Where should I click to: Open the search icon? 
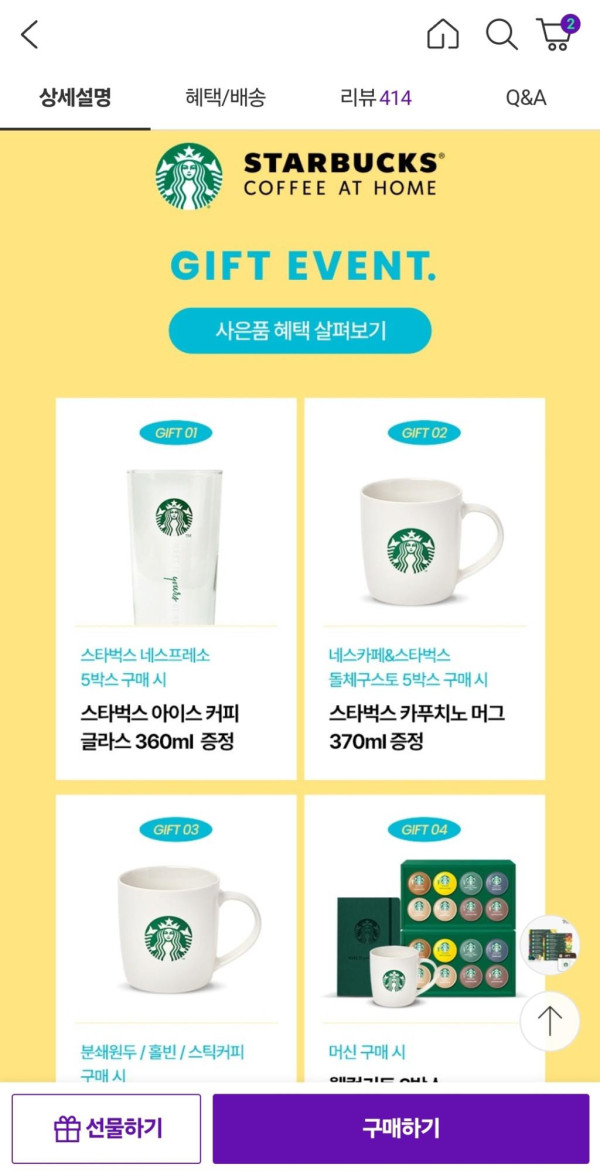501,34
